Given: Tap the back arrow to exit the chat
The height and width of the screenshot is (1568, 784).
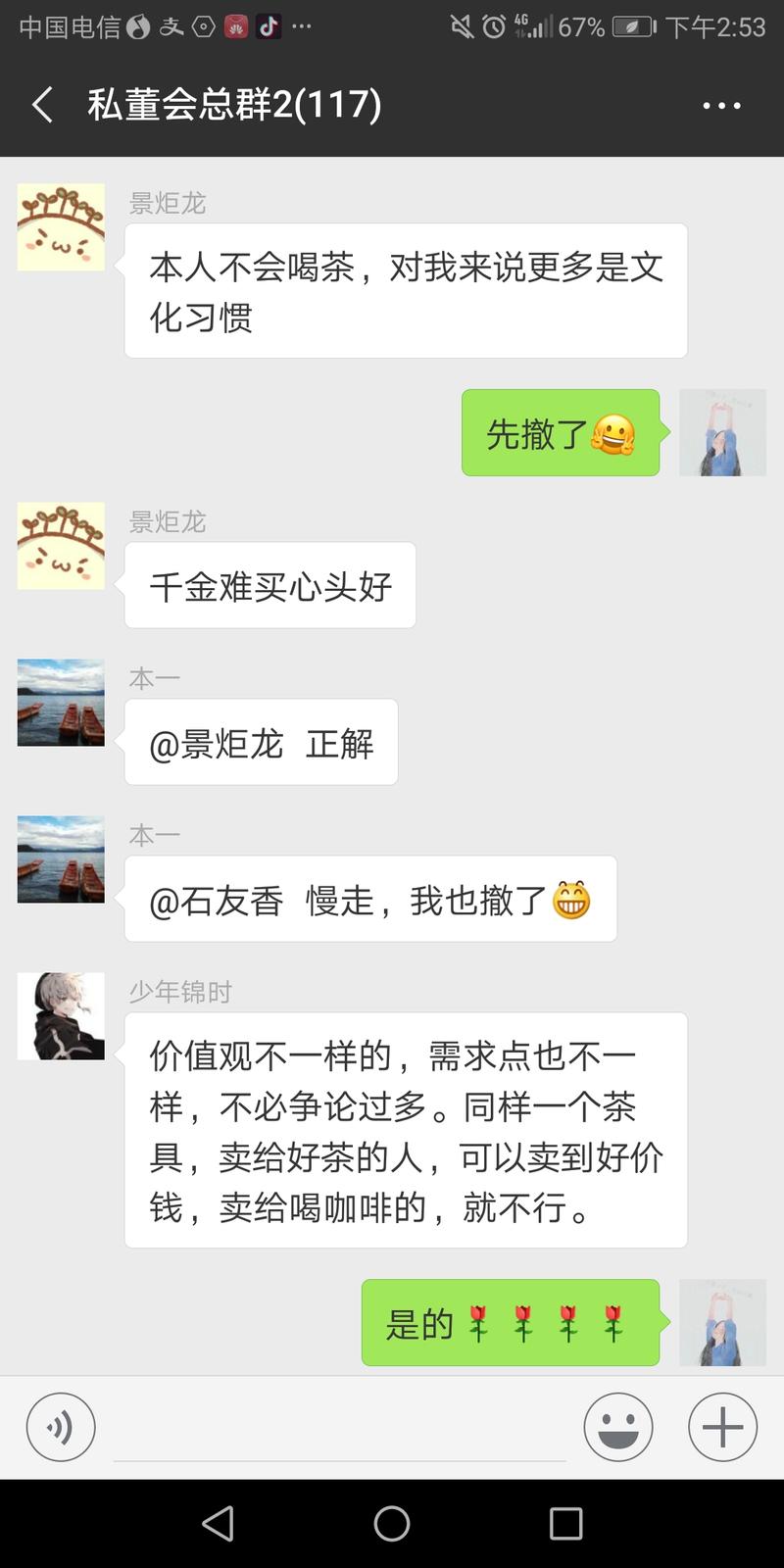Looking at the screenshot, I should tap(41, 104).
